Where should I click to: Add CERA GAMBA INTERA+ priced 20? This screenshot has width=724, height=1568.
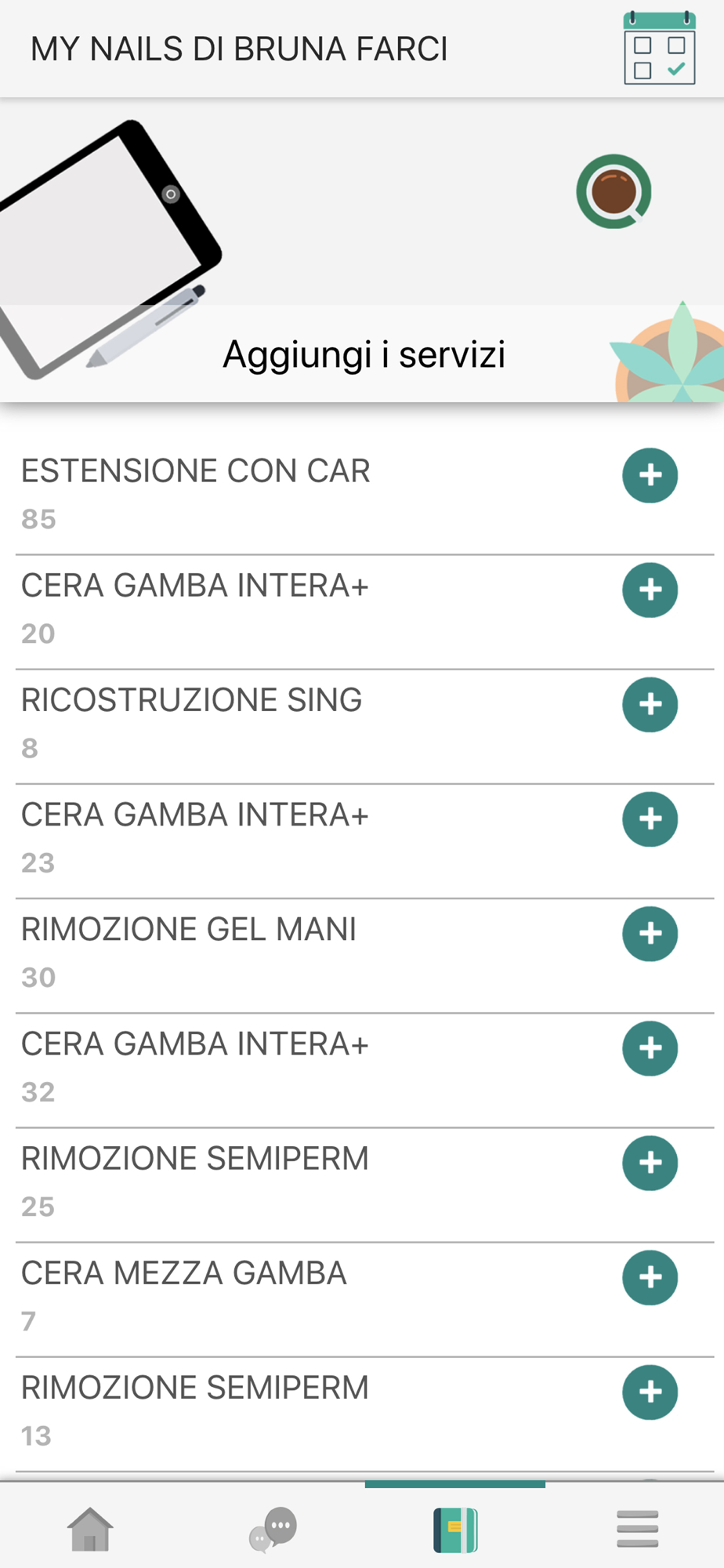[x=650, y=590]
